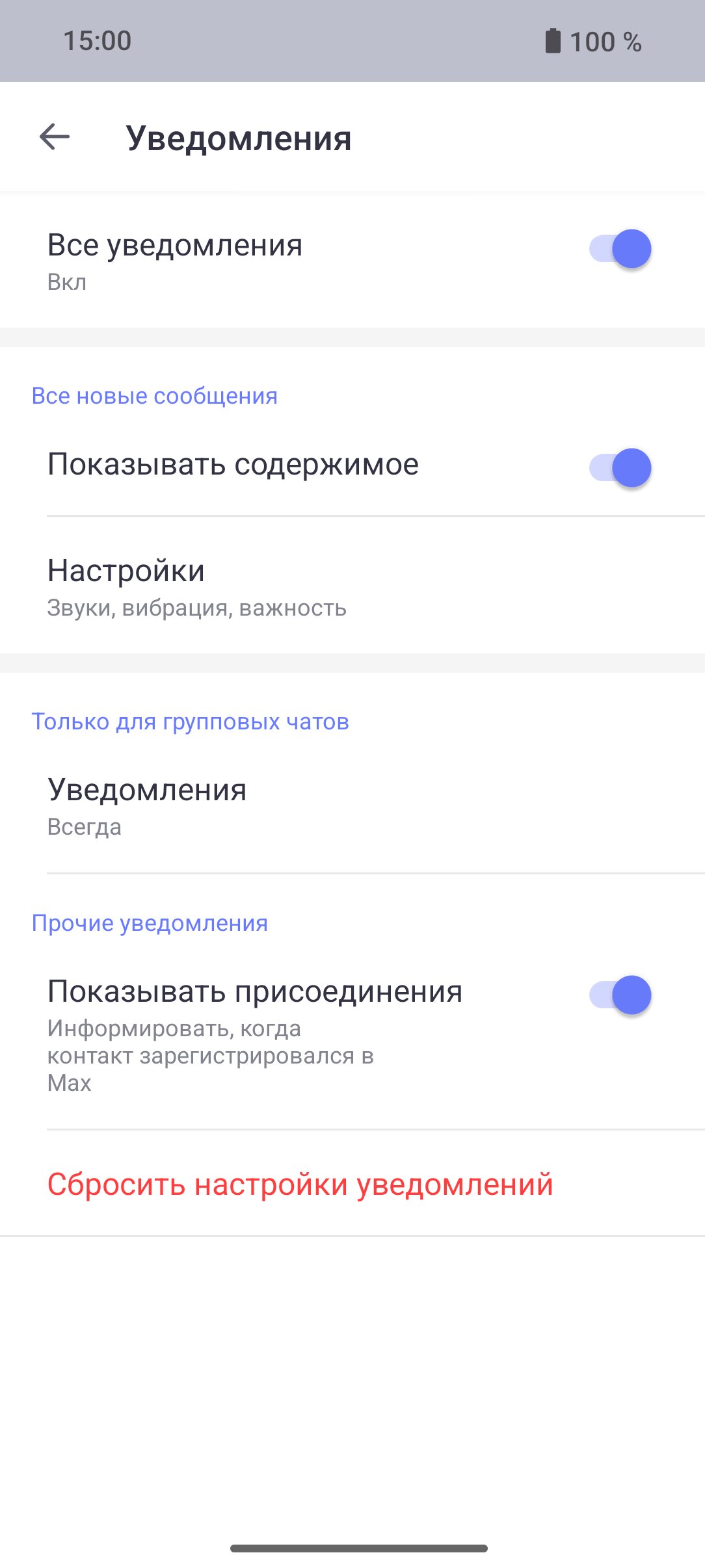Screen dimensions: 705x1568
Task: Disable the Показывать содержимое toggle
Action: pyautogui.click(x=620, y=467)
